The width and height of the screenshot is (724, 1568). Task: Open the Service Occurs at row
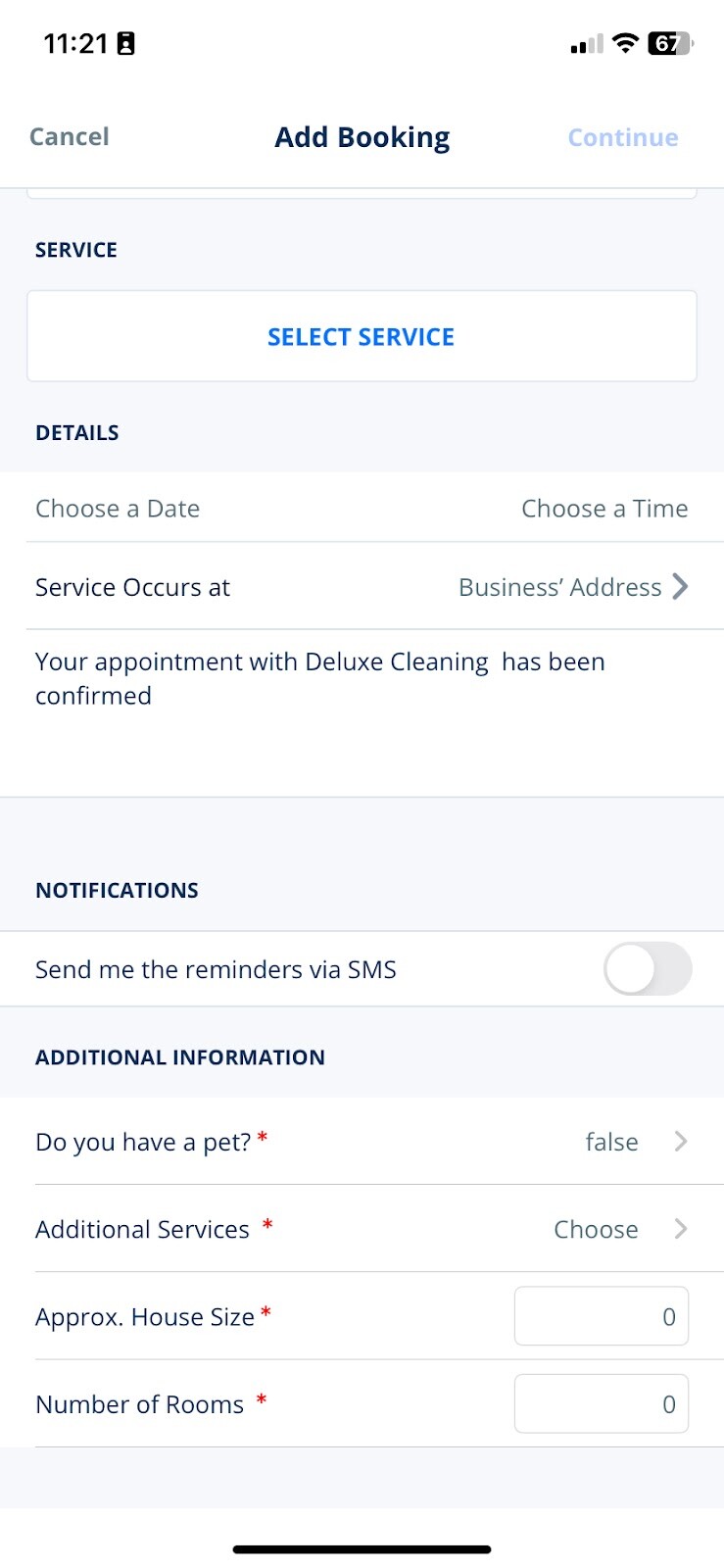pyautogui.click(x=362, y=587)
